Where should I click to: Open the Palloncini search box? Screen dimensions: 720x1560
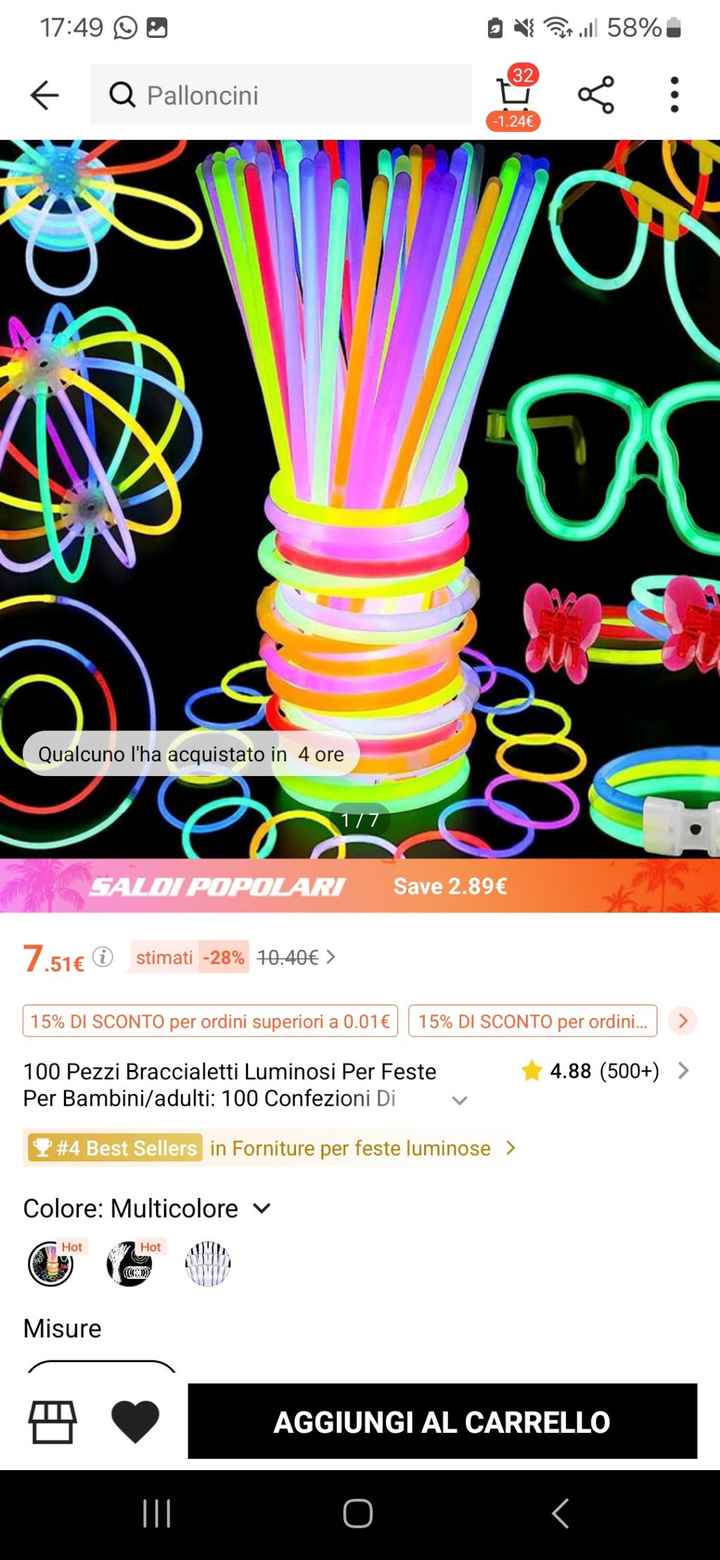coord(281,95)
